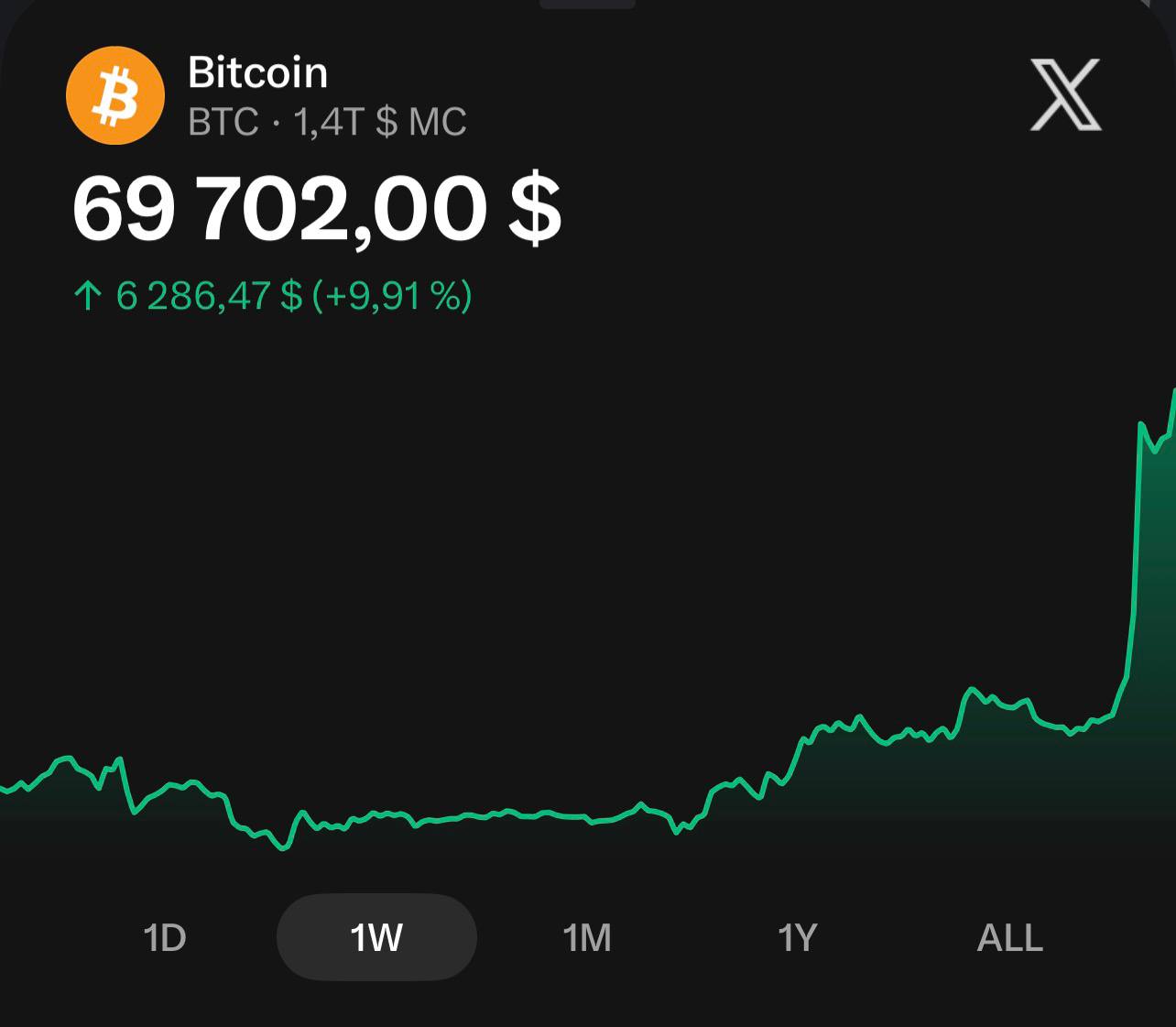Select the 1W time range

[376, 937]
